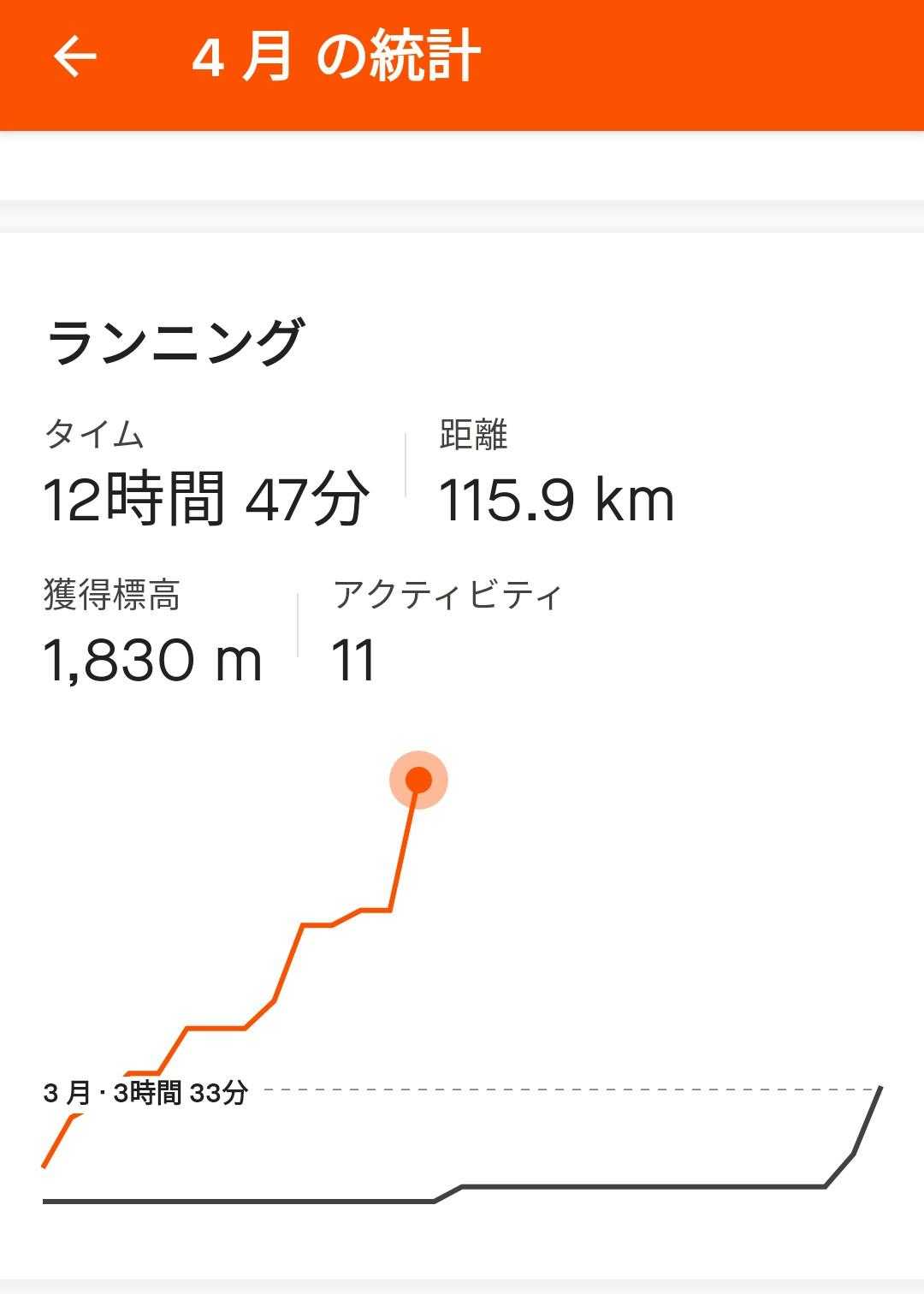Select the orange data point on the chart
The width and height of the screenshot is (924, 1294).
pos(418,780)
